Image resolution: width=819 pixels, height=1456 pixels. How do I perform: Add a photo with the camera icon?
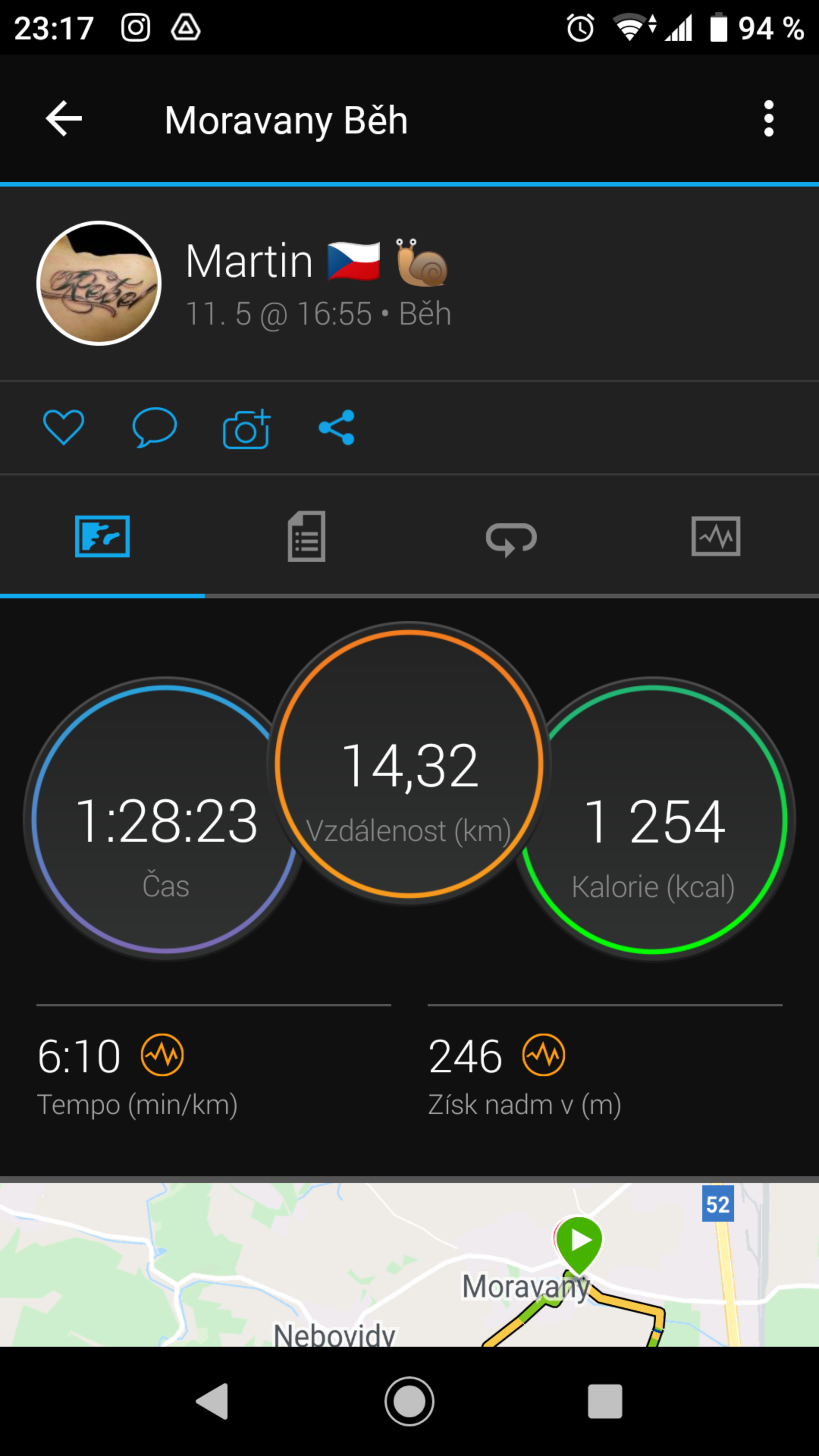(x=246, y=428)
